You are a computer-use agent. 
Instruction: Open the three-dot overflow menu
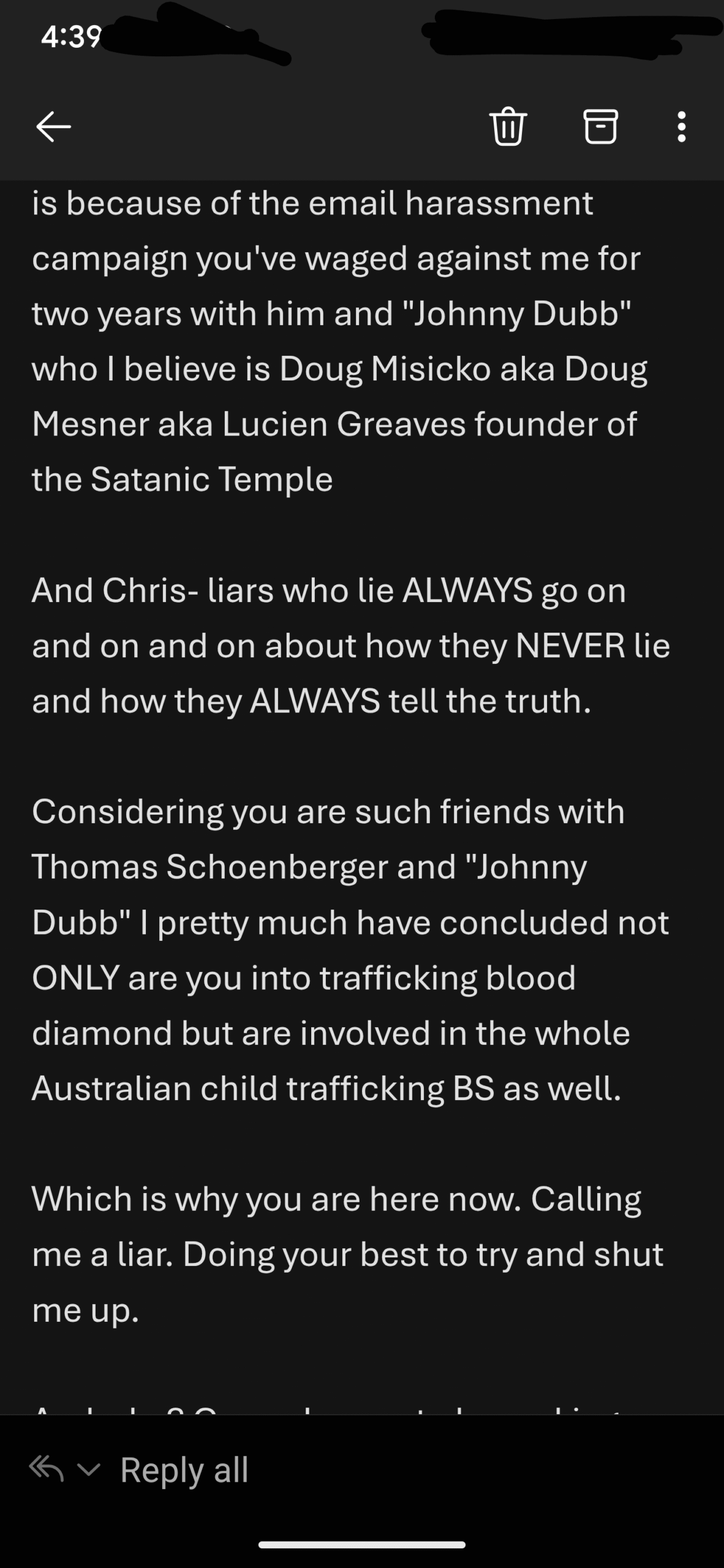[x=681, y=127]
